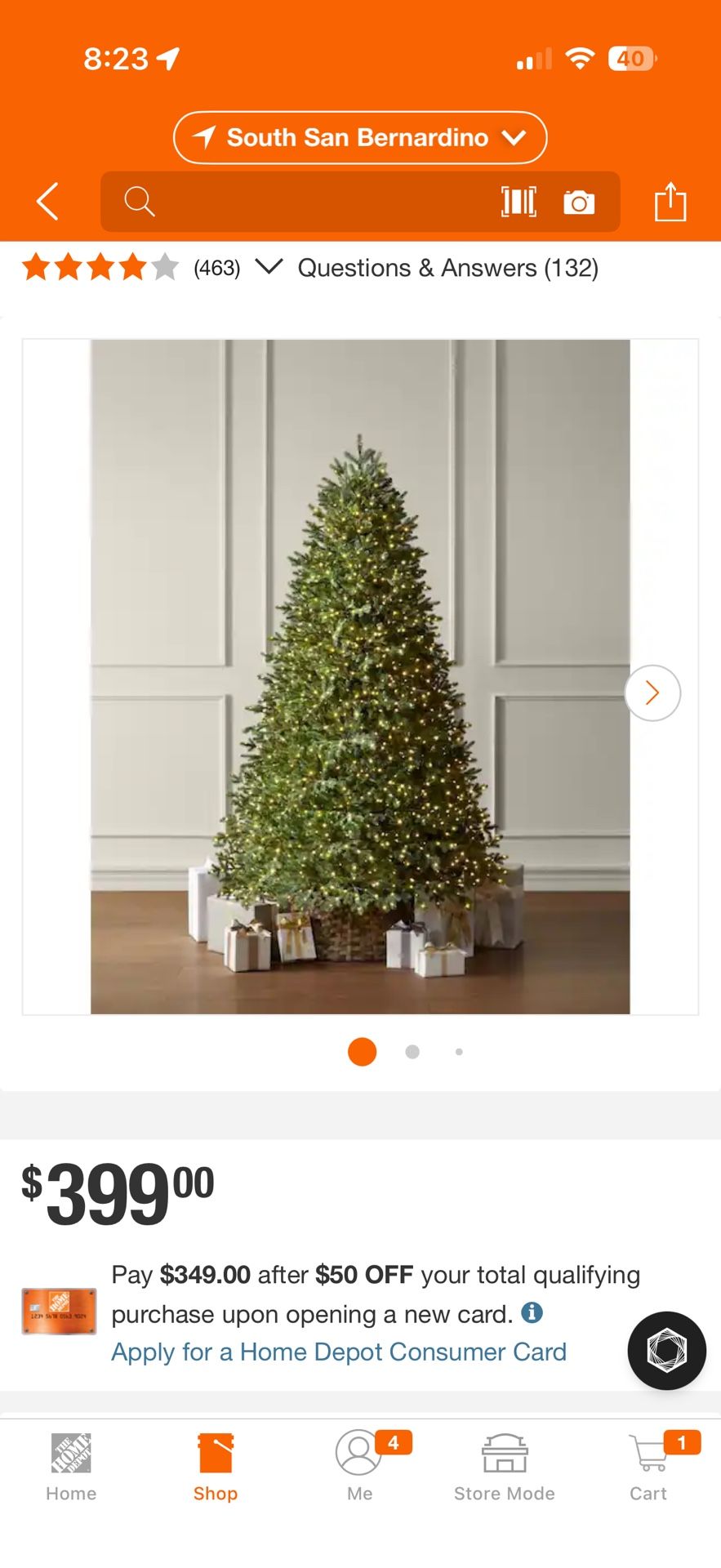The width and height of the screenshot is (721, 1568).
Task: Expand the Questions & Answers section
Action: click(449, 267)
